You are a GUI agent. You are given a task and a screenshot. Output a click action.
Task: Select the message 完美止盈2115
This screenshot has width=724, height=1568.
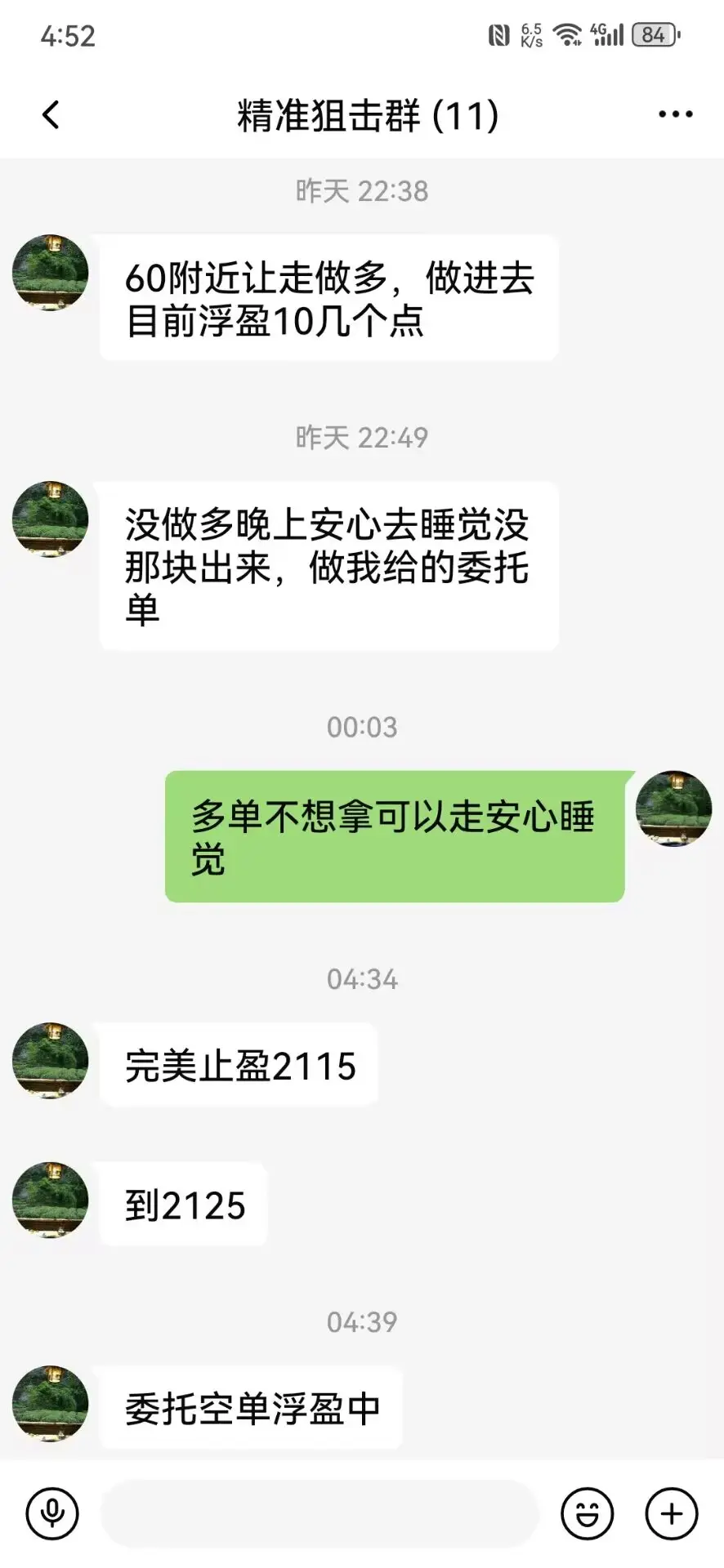click(239, 1063)
